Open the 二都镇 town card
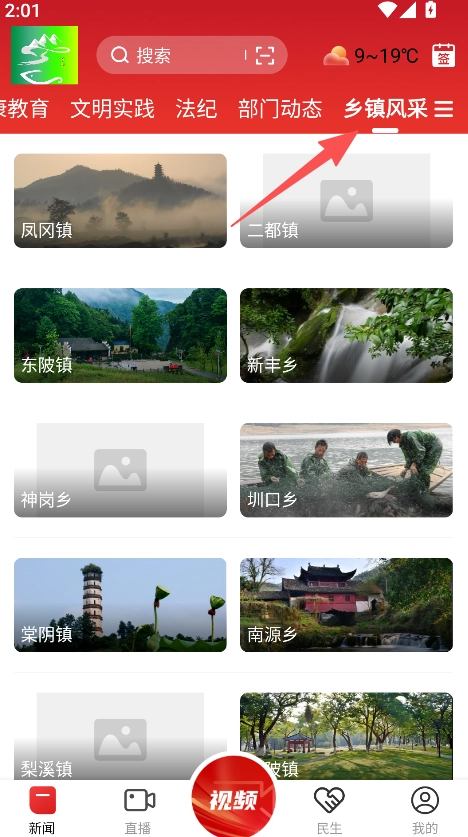The width and height of the screenshot is (468, 837). pyautogui.click(x=346, y=201)
